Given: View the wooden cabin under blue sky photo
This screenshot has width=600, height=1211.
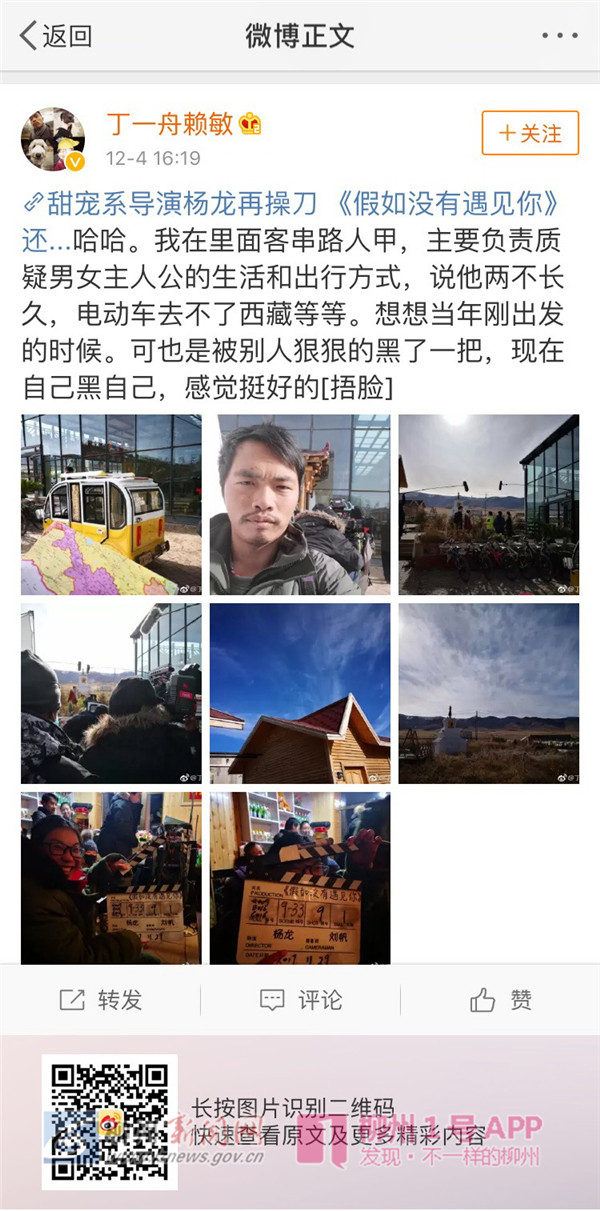Looking at the screenshot, I should (x=300, y=693).
